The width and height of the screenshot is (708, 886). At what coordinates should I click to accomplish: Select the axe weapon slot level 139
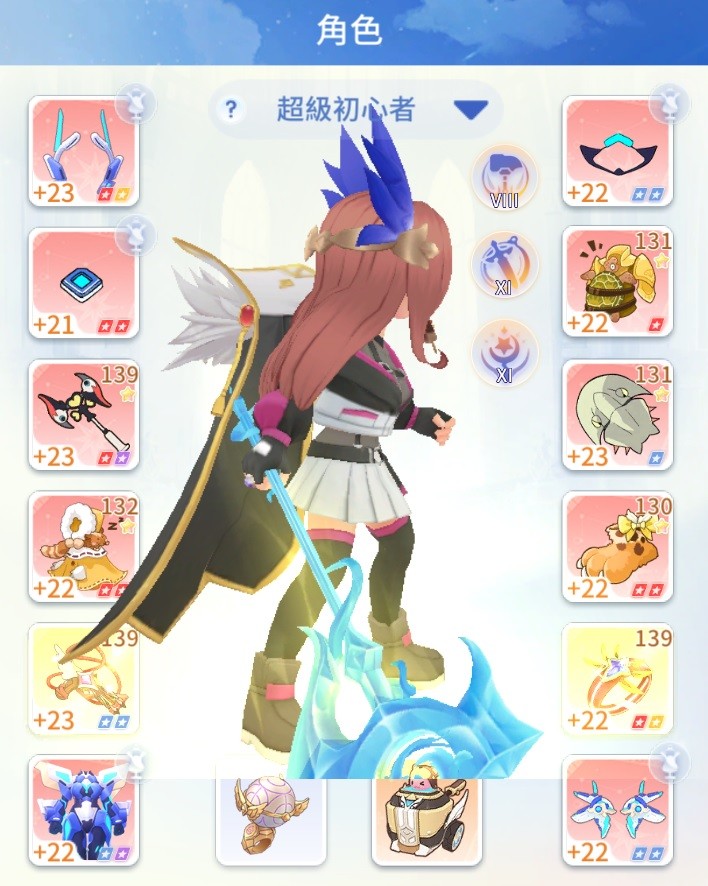click(x=83, y=414)
